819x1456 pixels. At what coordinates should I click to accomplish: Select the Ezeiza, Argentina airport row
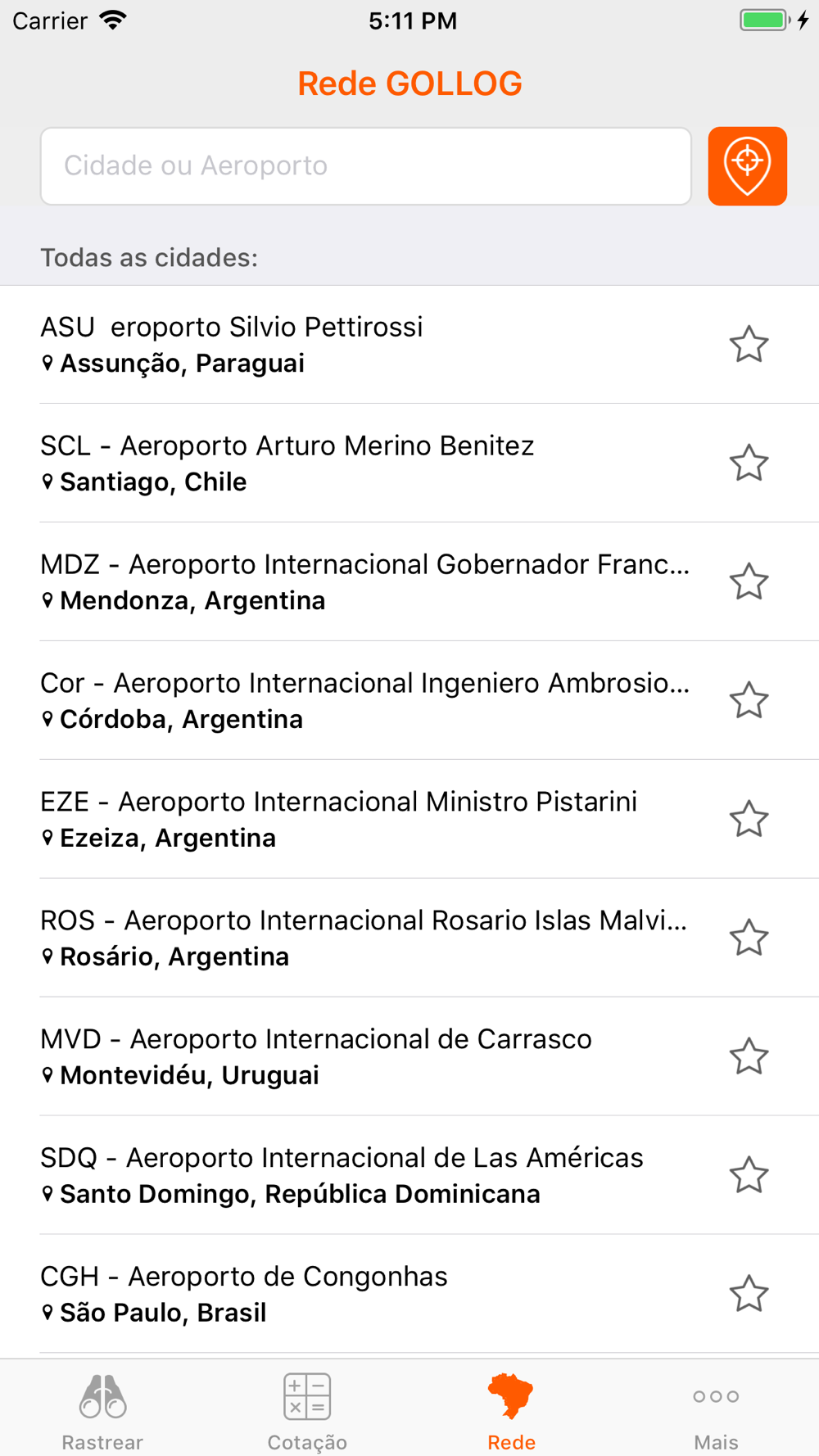360,820
